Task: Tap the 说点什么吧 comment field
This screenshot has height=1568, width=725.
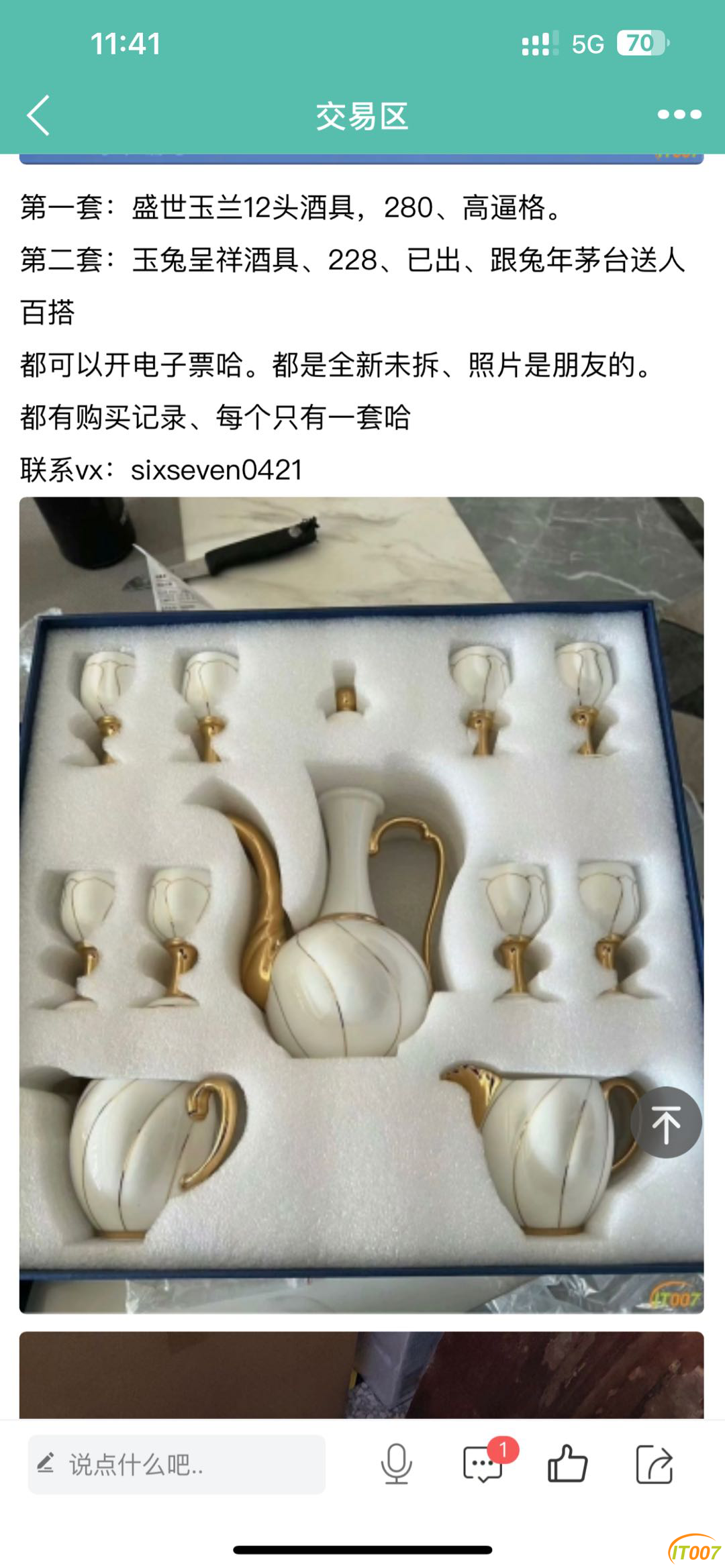Action: [x=177, y=1464]
